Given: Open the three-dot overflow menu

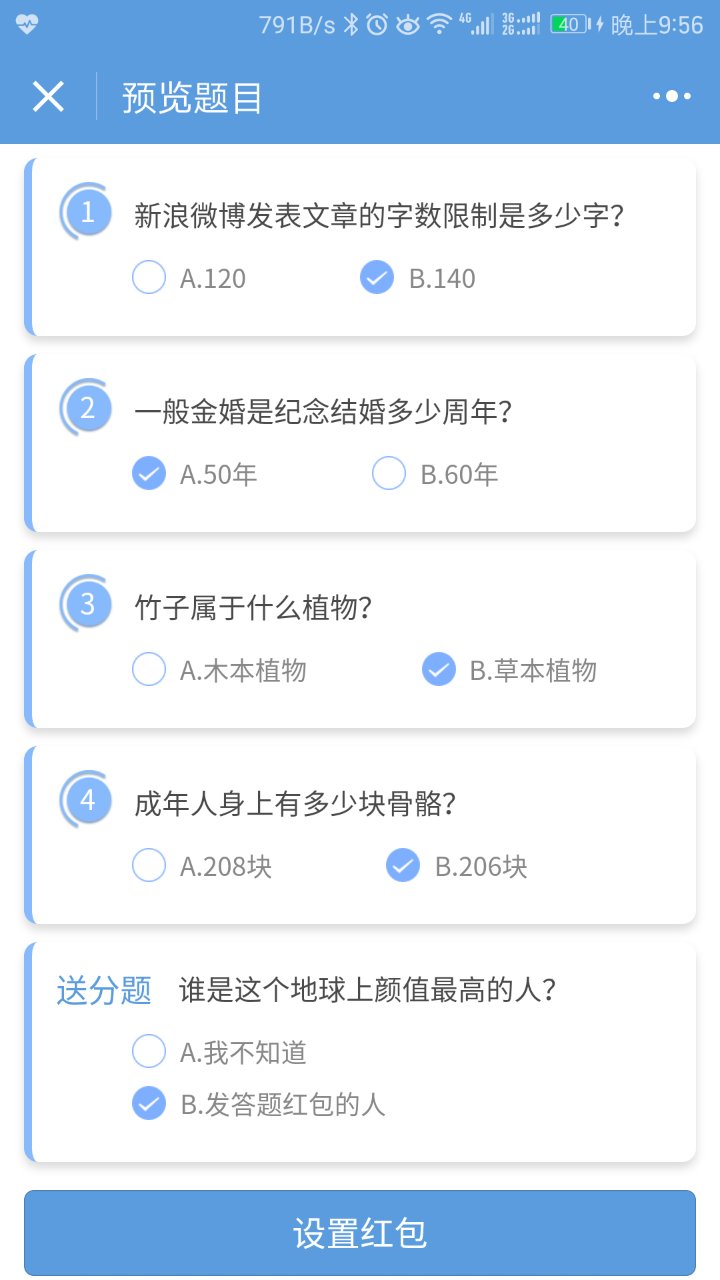Looking at the screenshot, I should pyautogui.click(x=672, y=97).
